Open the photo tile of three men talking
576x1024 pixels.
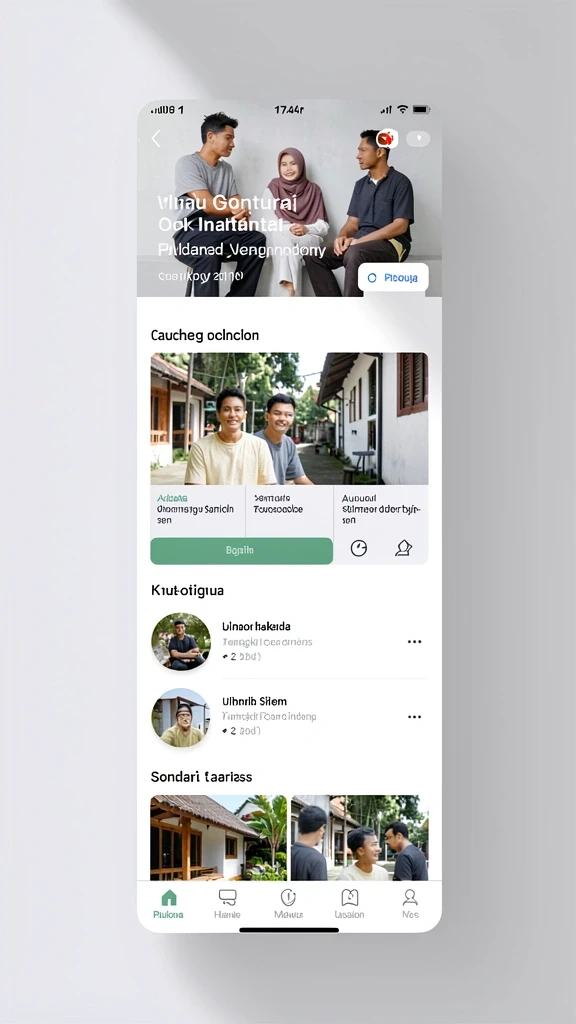(x=360, y=837)
